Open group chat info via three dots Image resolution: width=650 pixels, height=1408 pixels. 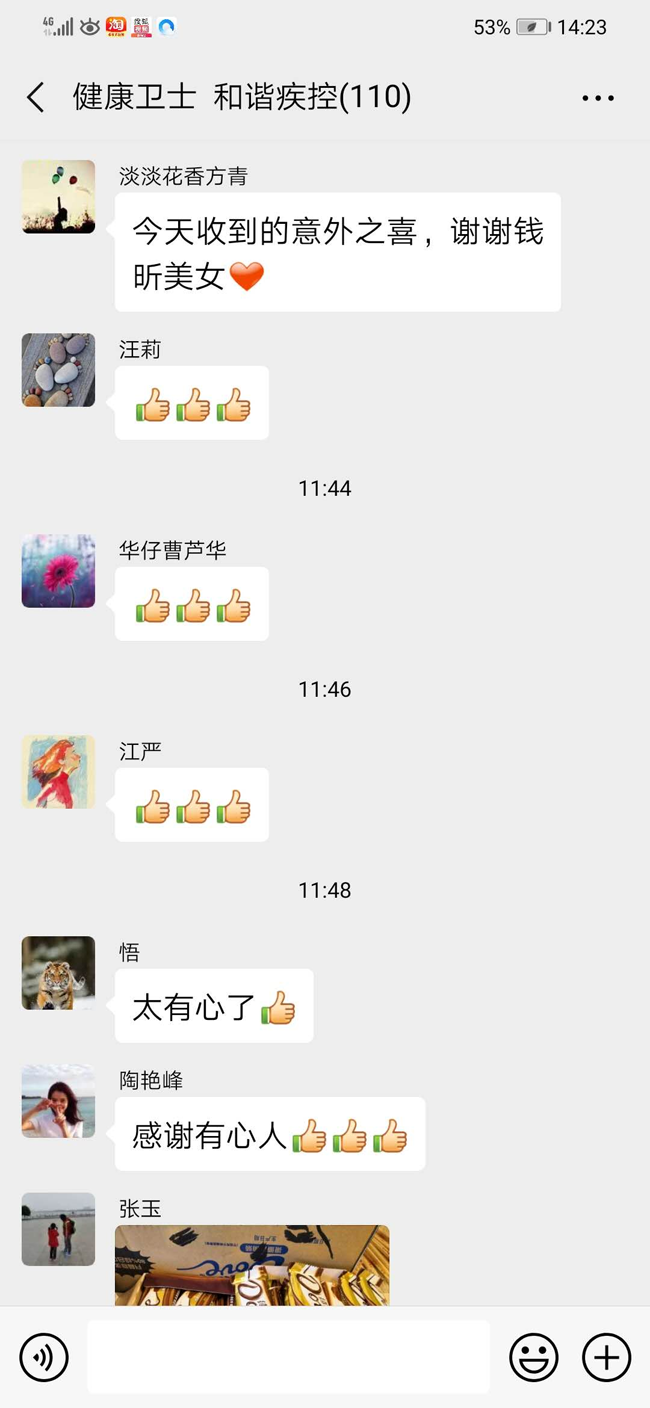click(597, 98)
